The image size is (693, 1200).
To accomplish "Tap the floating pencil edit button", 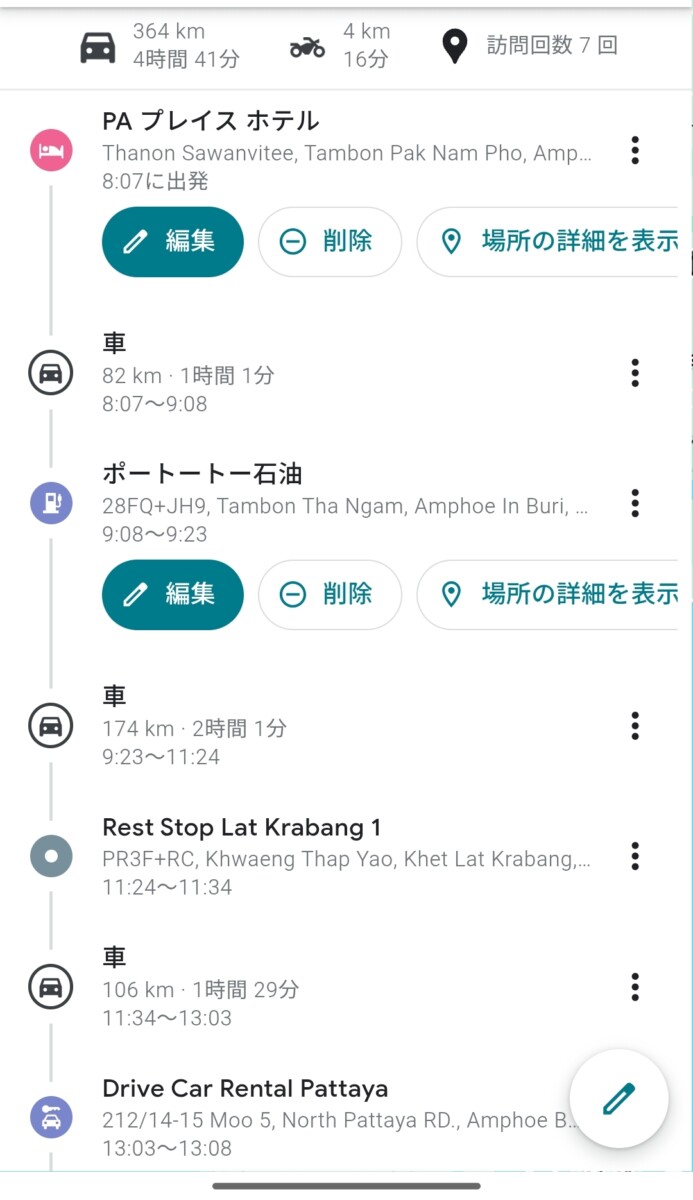I will 618,1099.
